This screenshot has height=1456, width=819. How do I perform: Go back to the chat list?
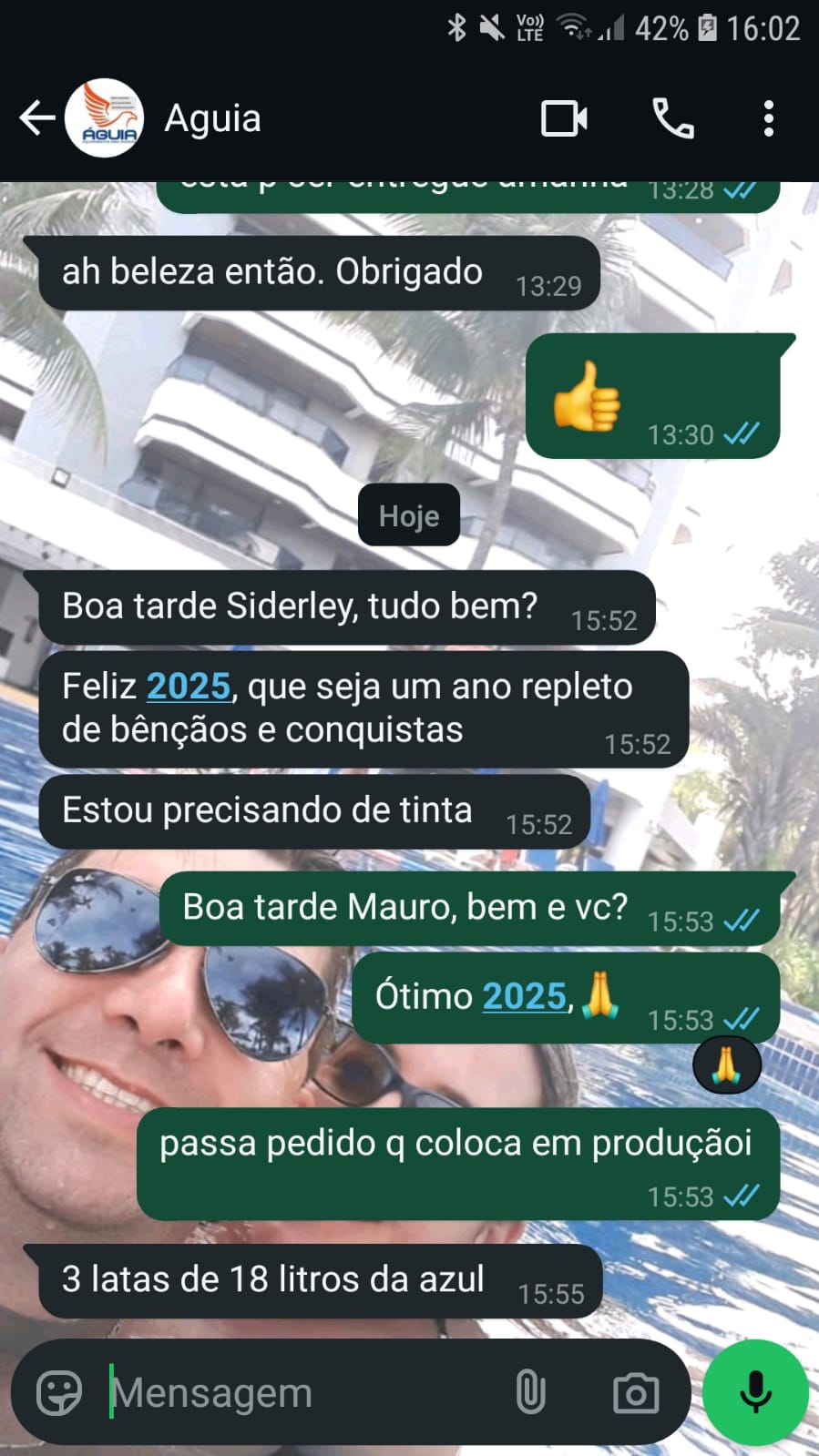[36, 118]
